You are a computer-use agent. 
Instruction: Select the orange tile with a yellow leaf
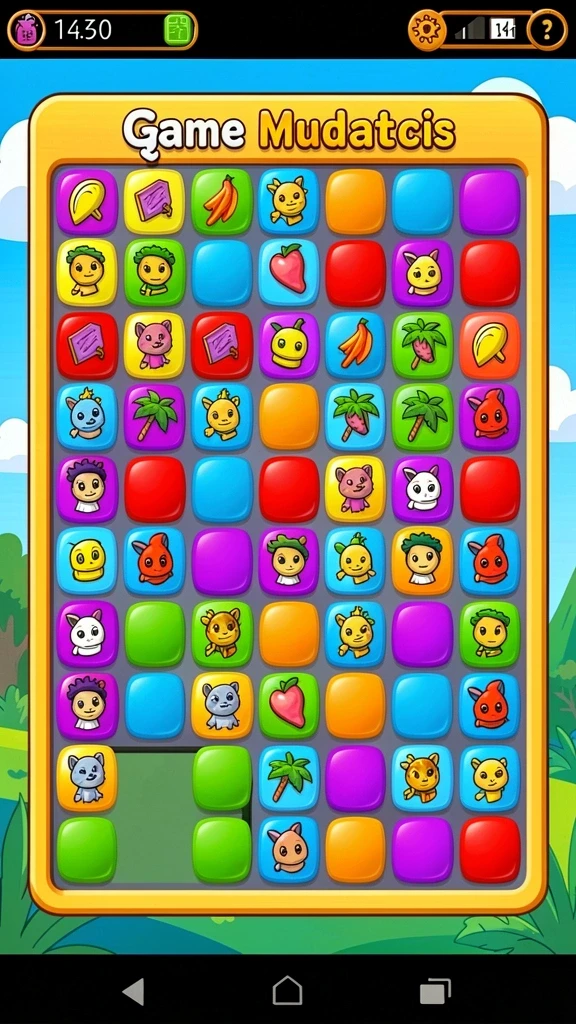pyautogui.click(x=490, y=345)
